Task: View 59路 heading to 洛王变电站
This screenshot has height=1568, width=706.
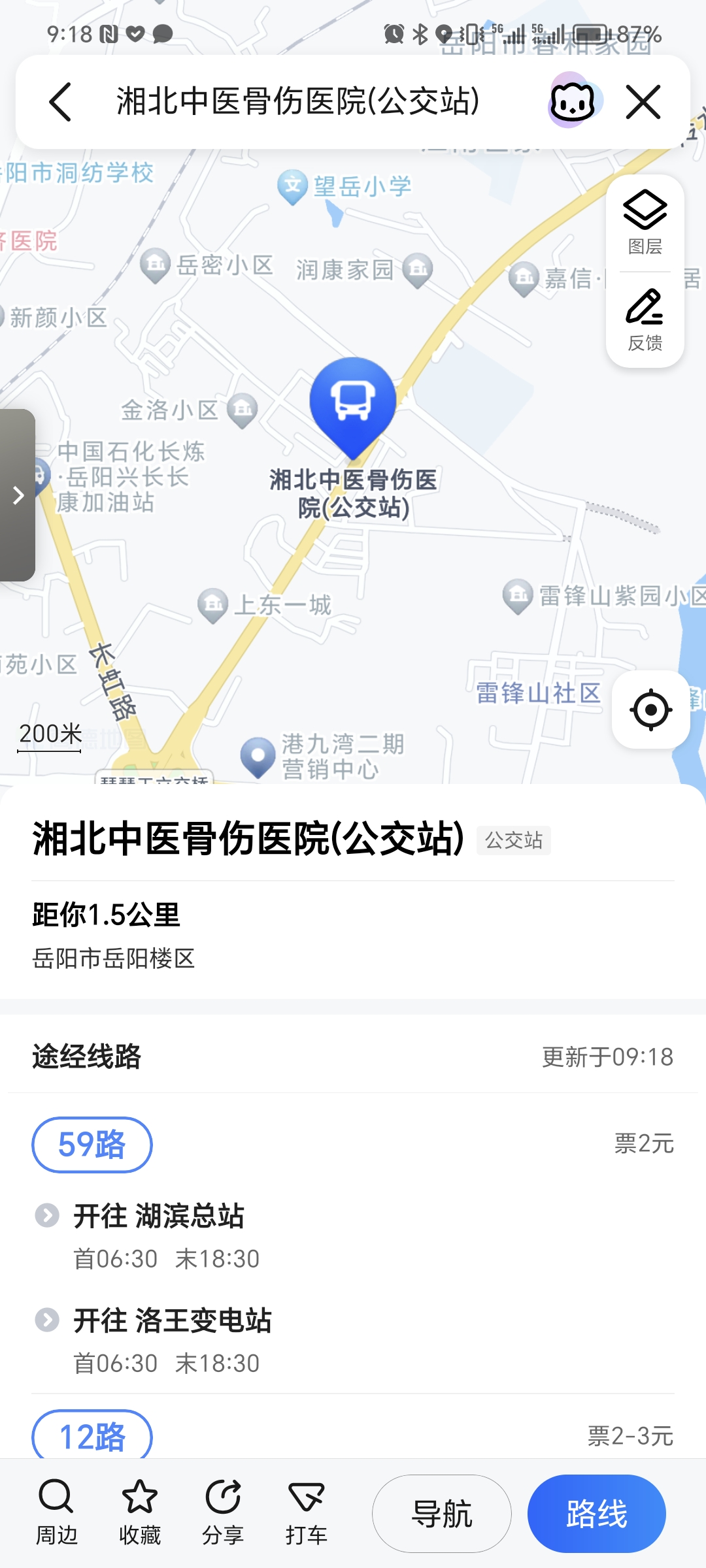Action: pyautogui.click(x=172, y=1321)
